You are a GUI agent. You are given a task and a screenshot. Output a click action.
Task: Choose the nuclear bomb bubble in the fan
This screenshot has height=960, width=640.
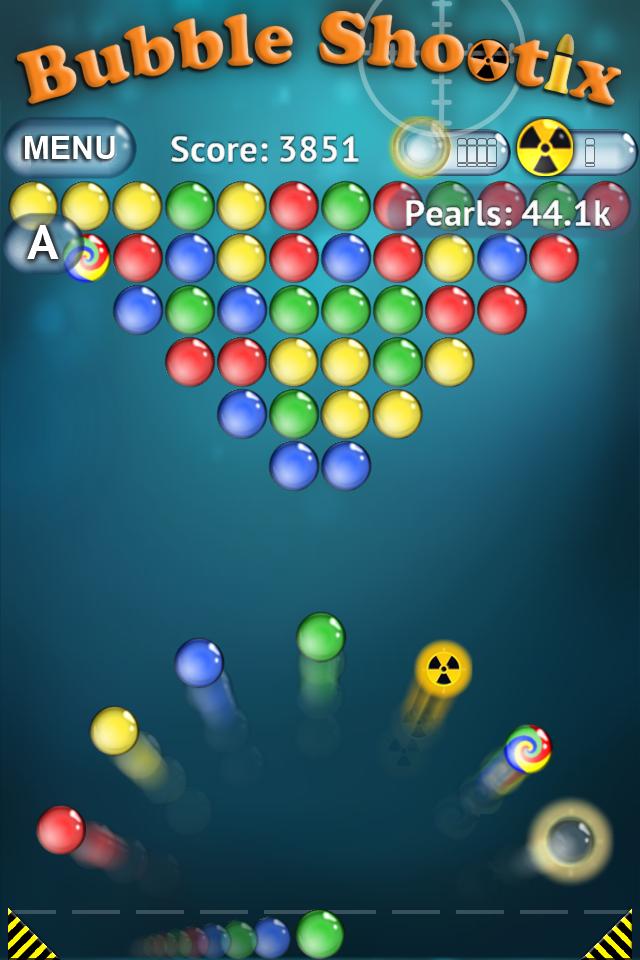[443, 669]
